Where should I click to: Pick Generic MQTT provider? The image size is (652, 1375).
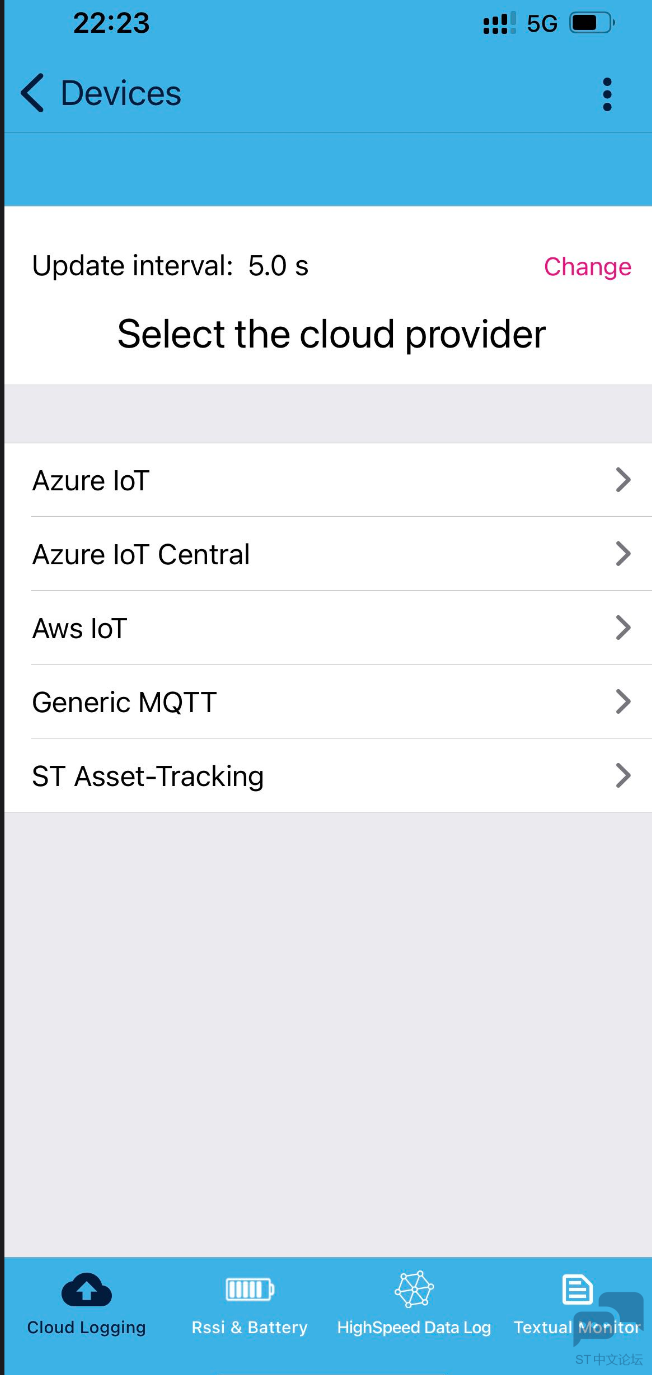click(x=328, y=703)
